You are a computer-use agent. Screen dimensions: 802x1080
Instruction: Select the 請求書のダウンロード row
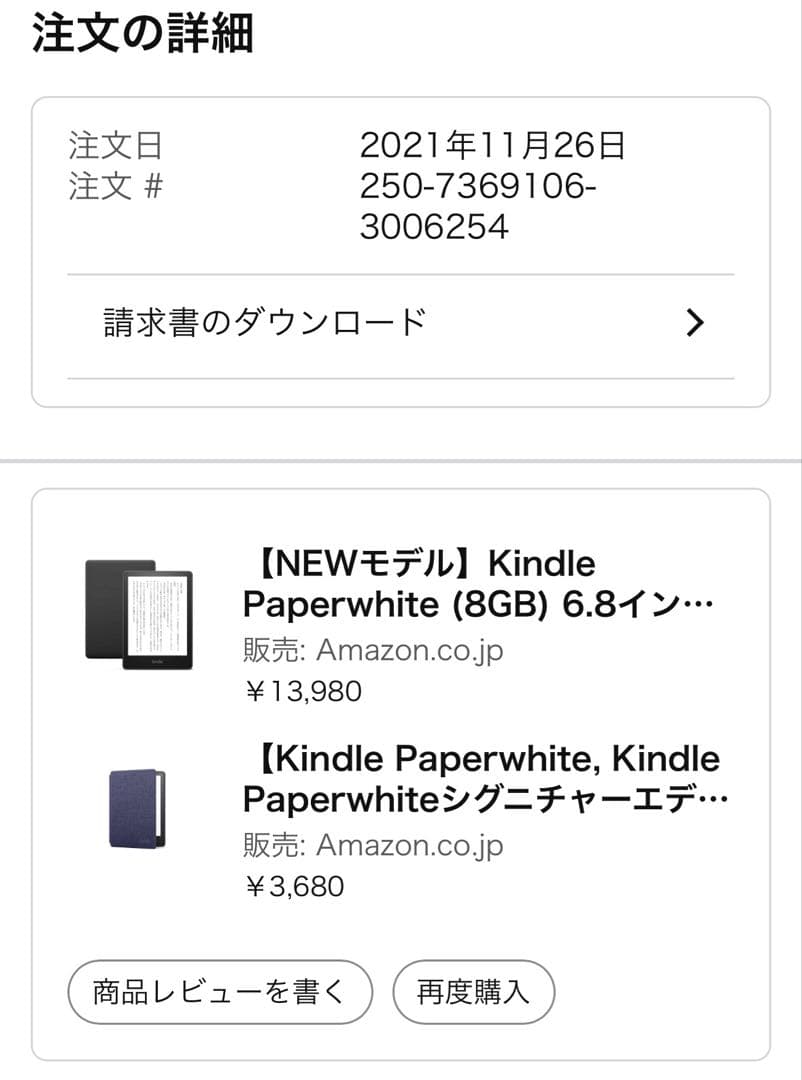pyautogui.click(x=400, y=322)
